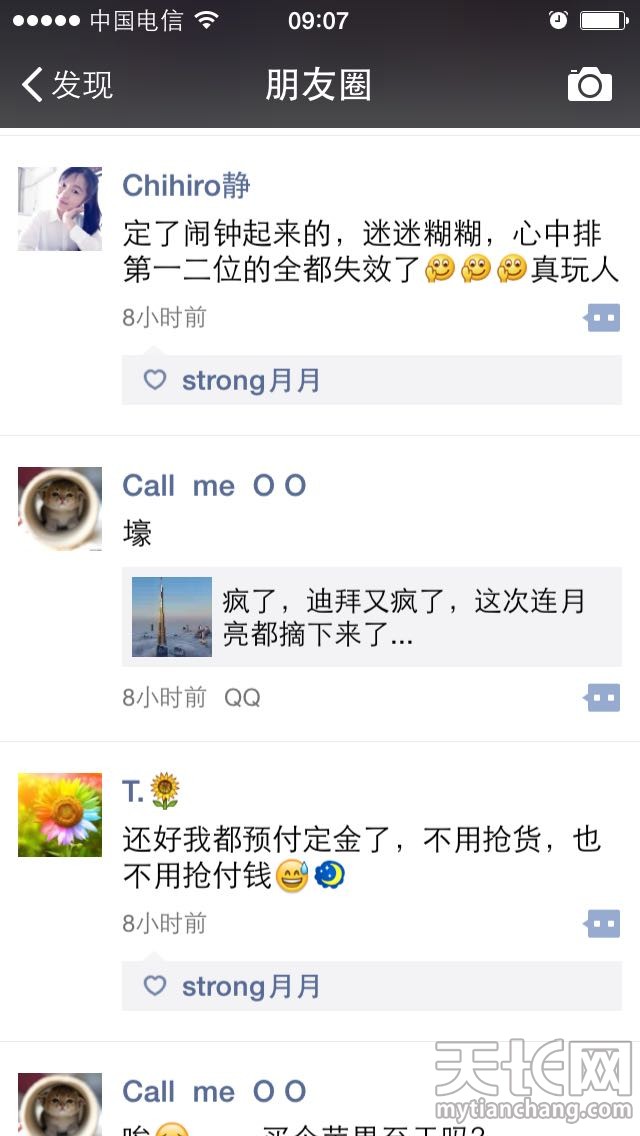
Task: Tap the Chihiro静 name link
Action: point(186,185)
